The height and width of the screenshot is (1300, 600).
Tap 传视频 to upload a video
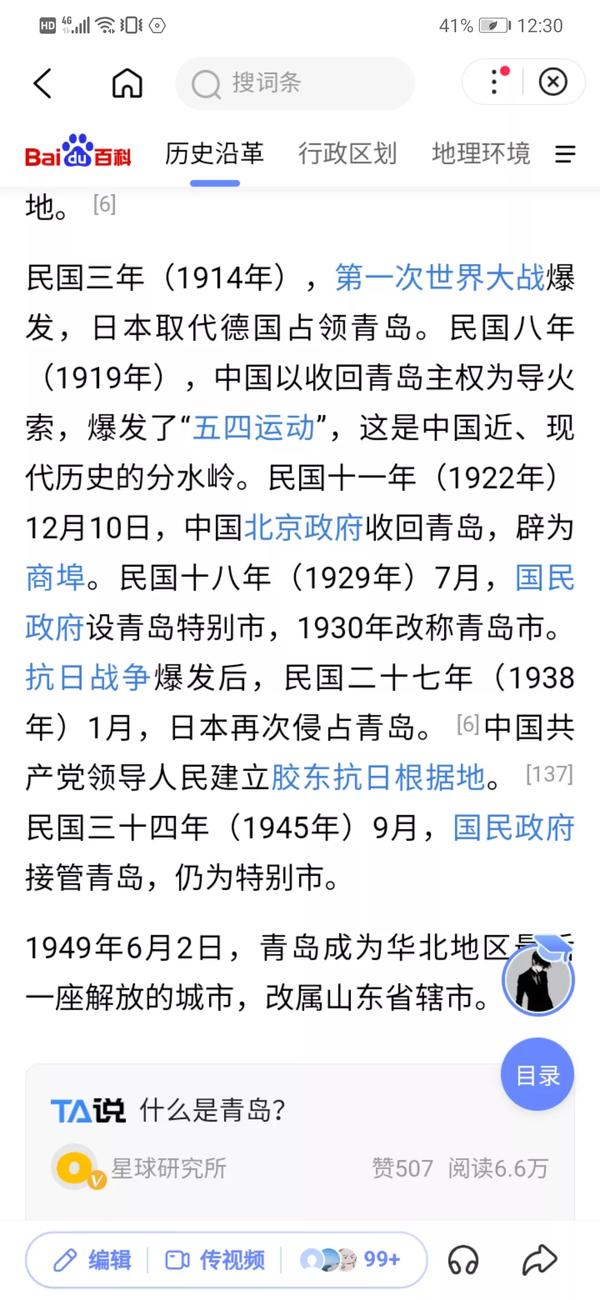click(215, 1260)
